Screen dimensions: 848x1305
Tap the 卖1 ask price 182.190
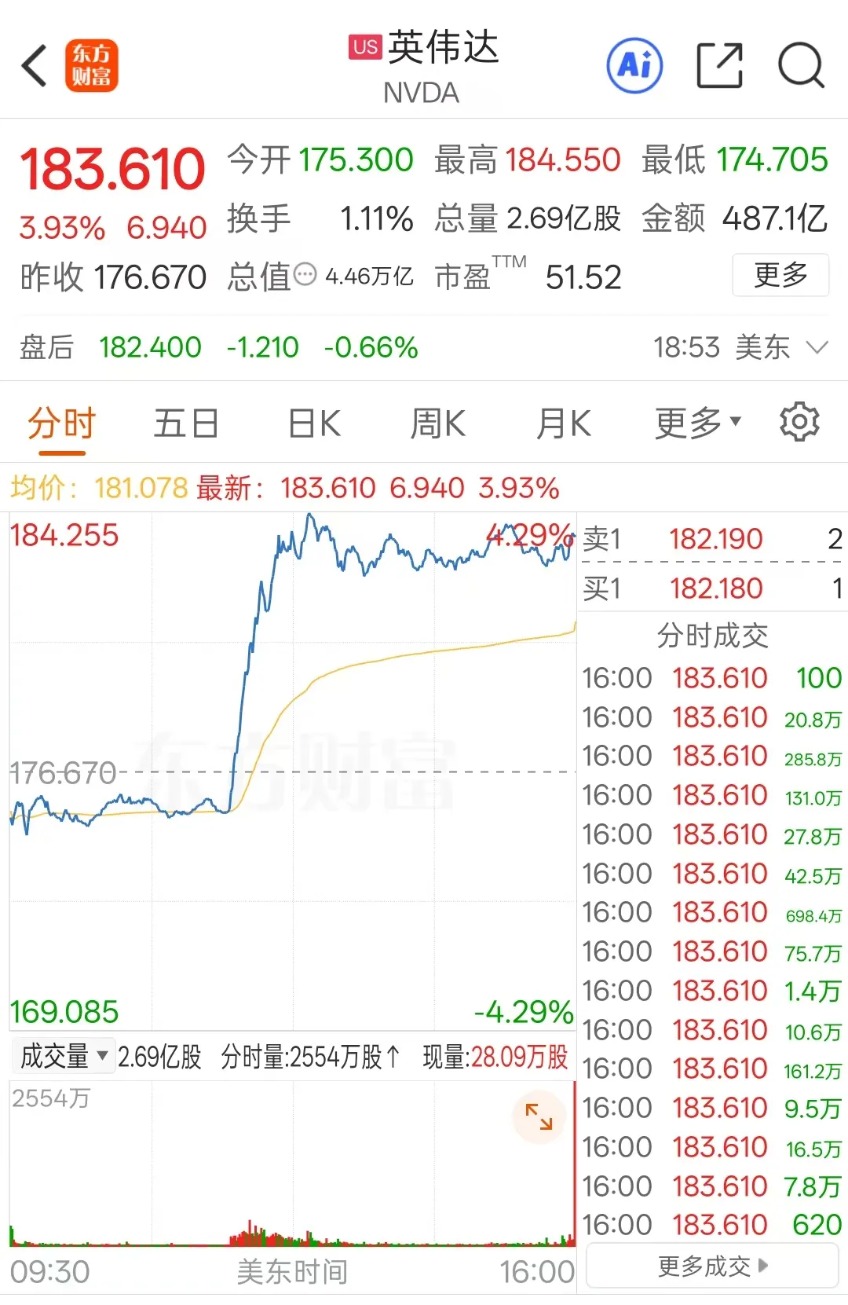pos(716,539)
